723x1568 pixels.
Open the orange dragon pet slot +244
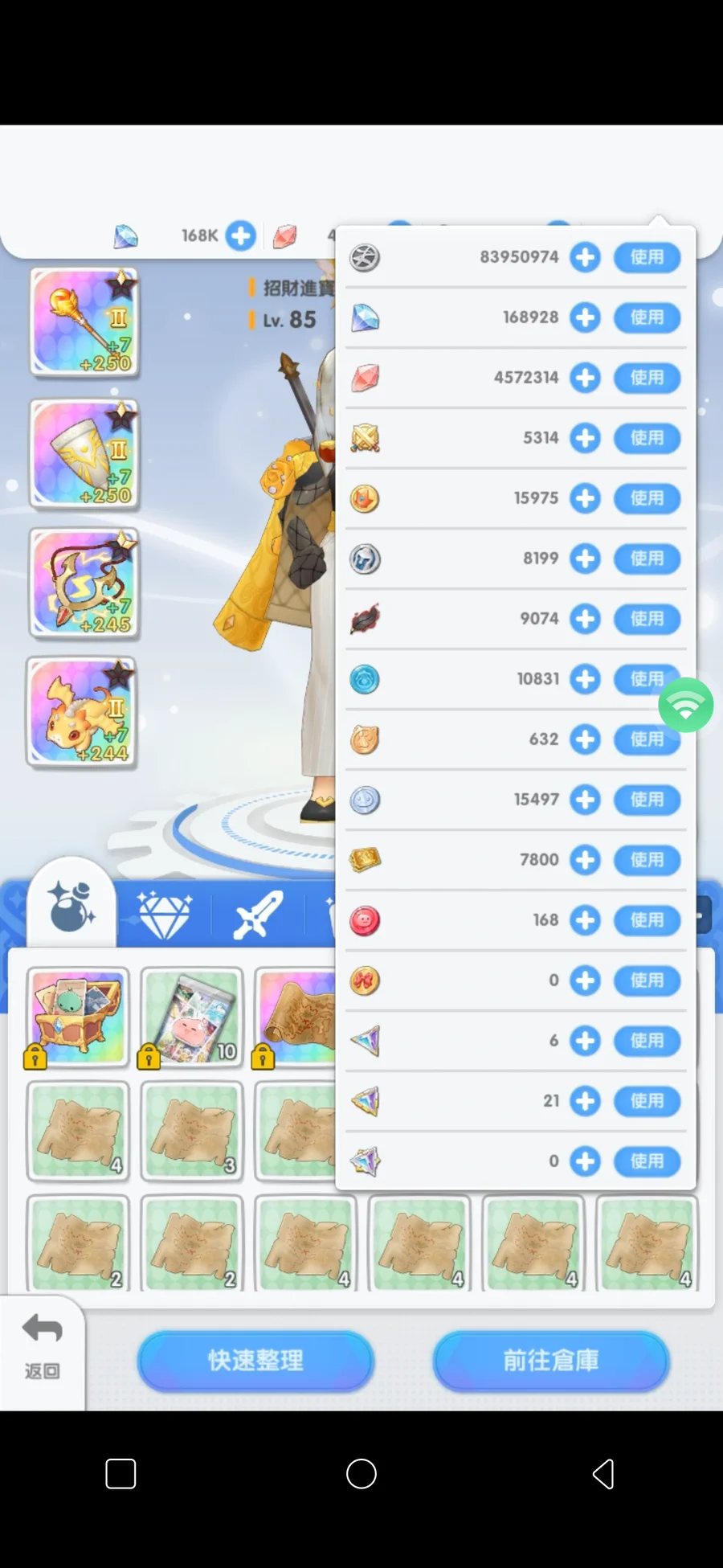tap(82, 713)
